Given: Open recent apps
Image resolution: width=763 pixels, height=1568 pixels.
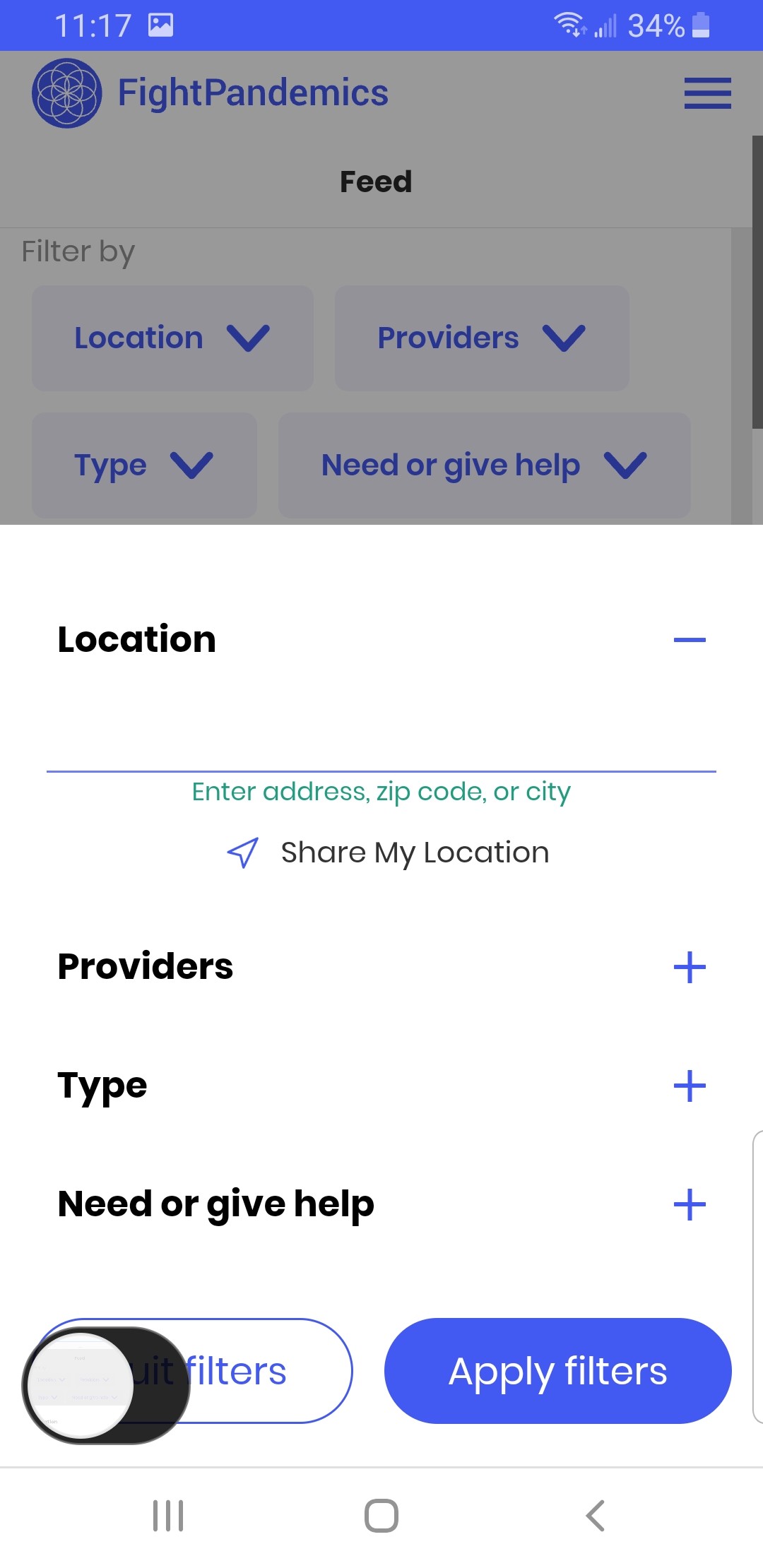Looking at the screenshot, I should [x=168, y=1516].
